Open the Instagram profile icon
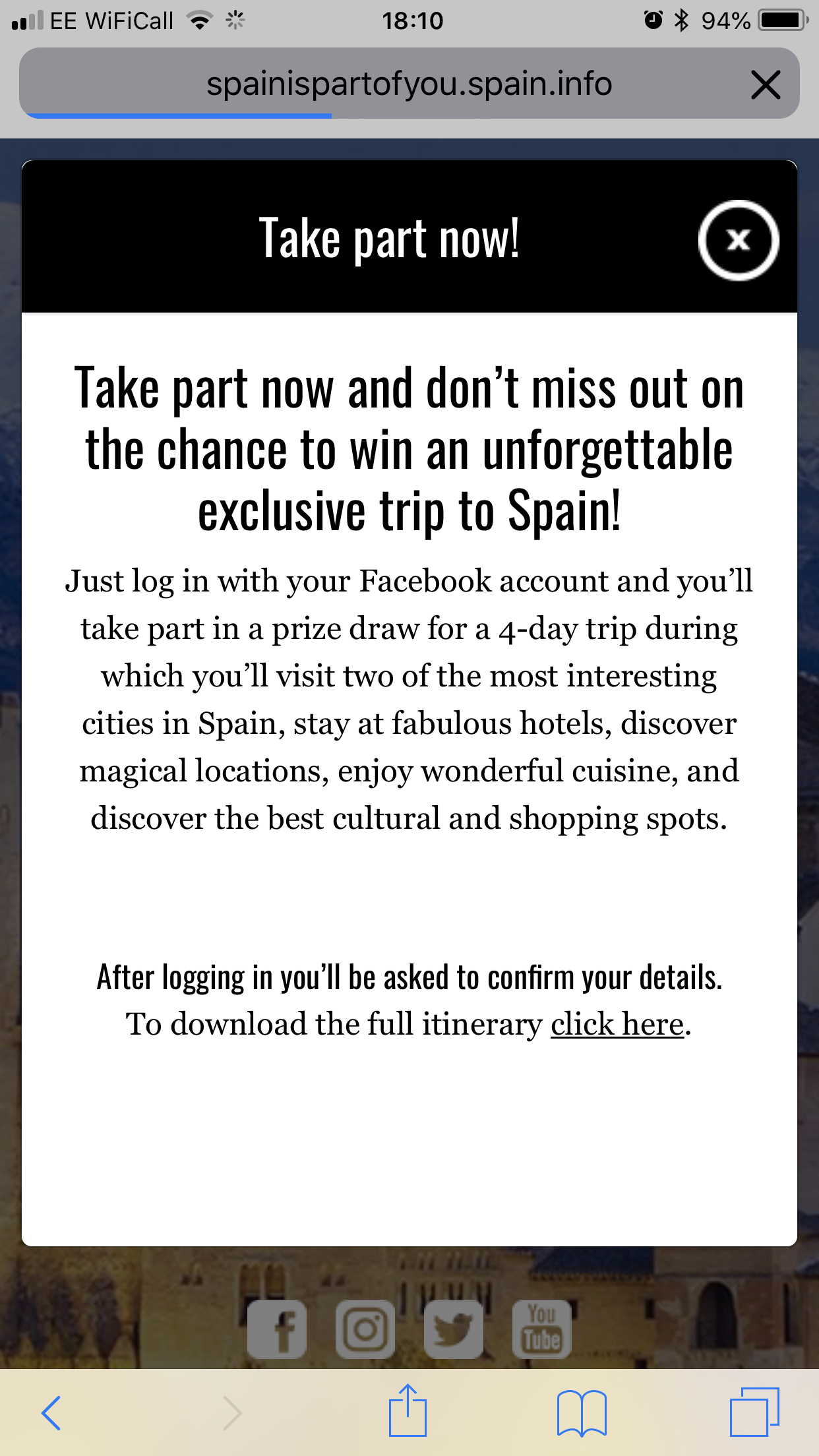 [x=365, y=1329]
